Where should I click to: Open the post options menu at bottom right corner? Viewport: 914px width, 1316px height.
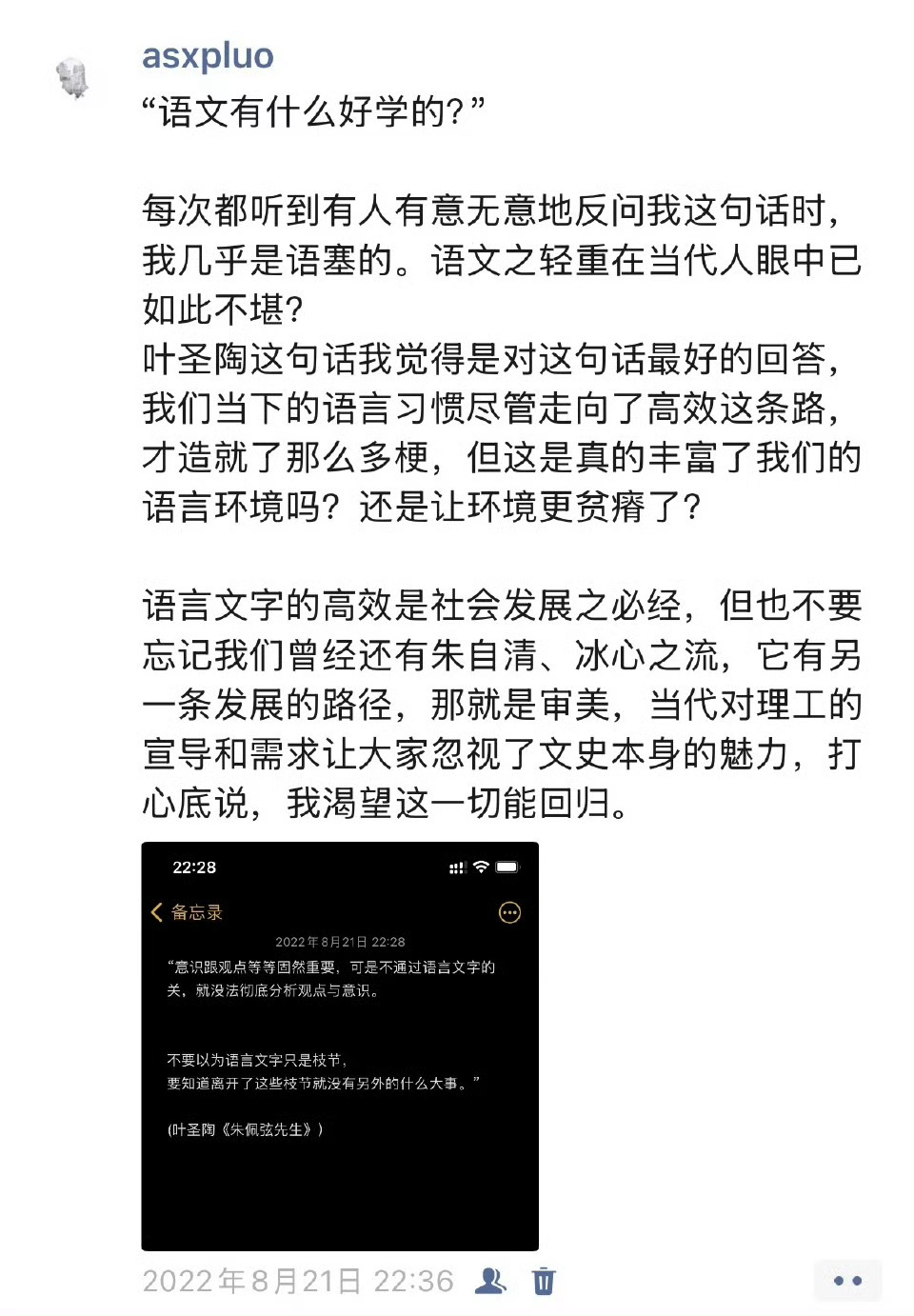846,1280
